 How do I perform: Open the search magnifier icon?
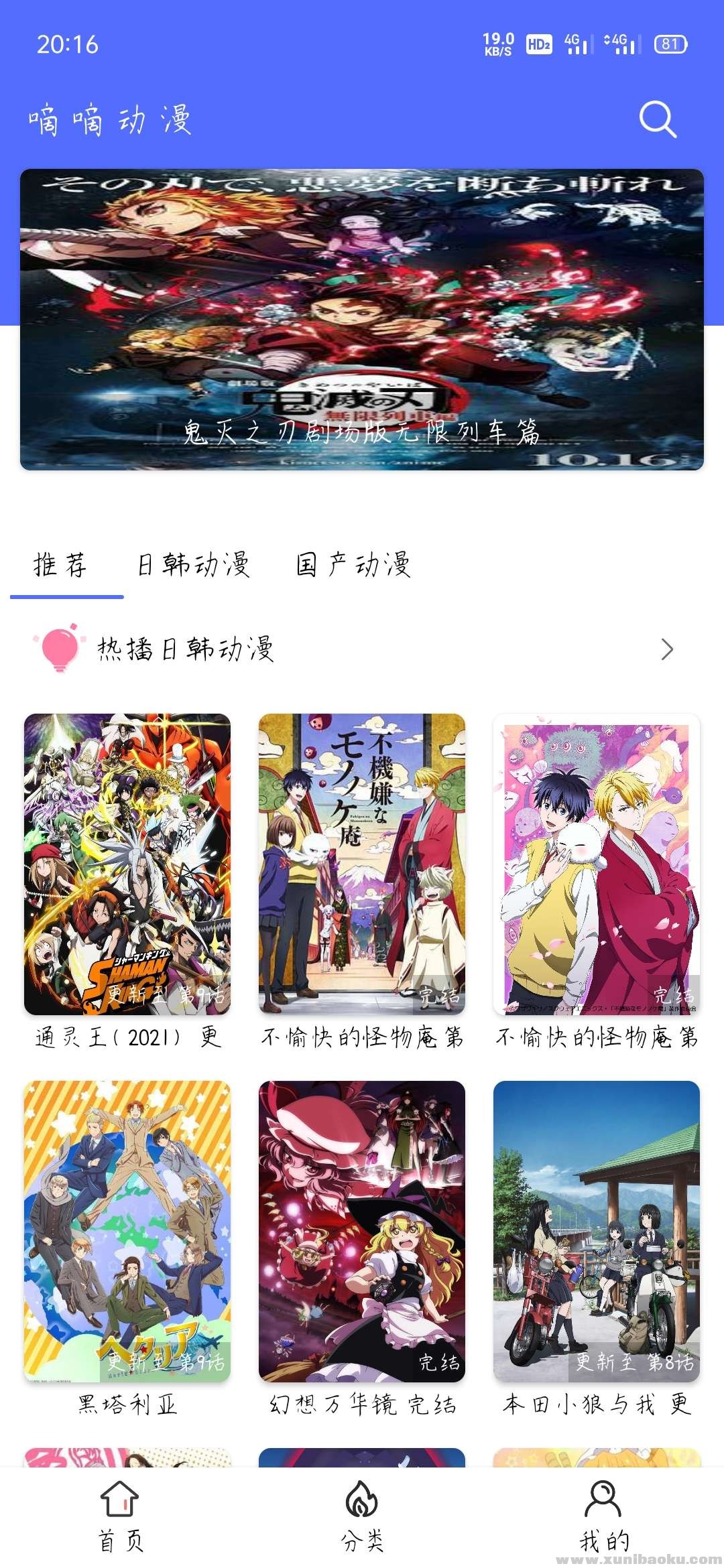[x=658, y=120]
